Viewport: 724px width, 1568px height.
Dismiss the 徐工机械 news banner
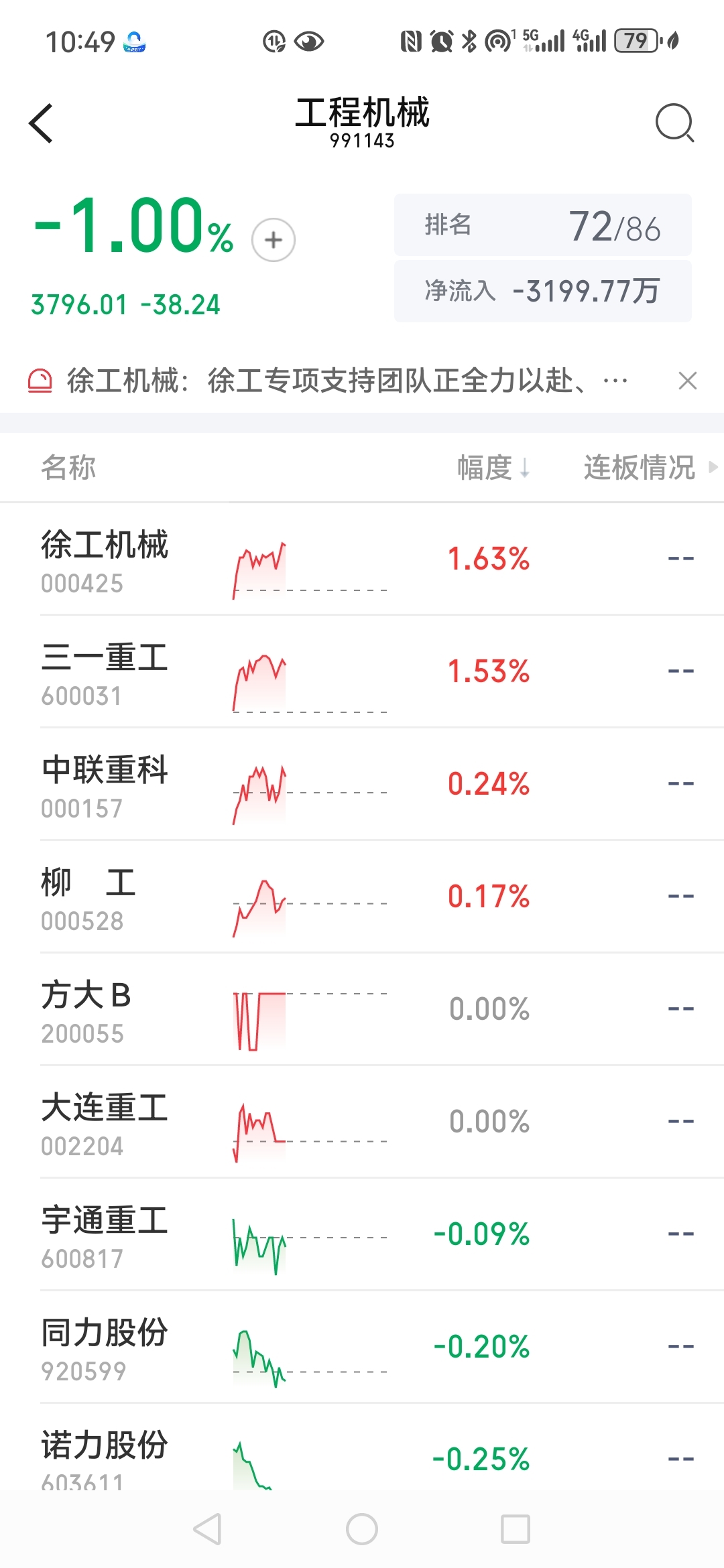click(687, 381)
